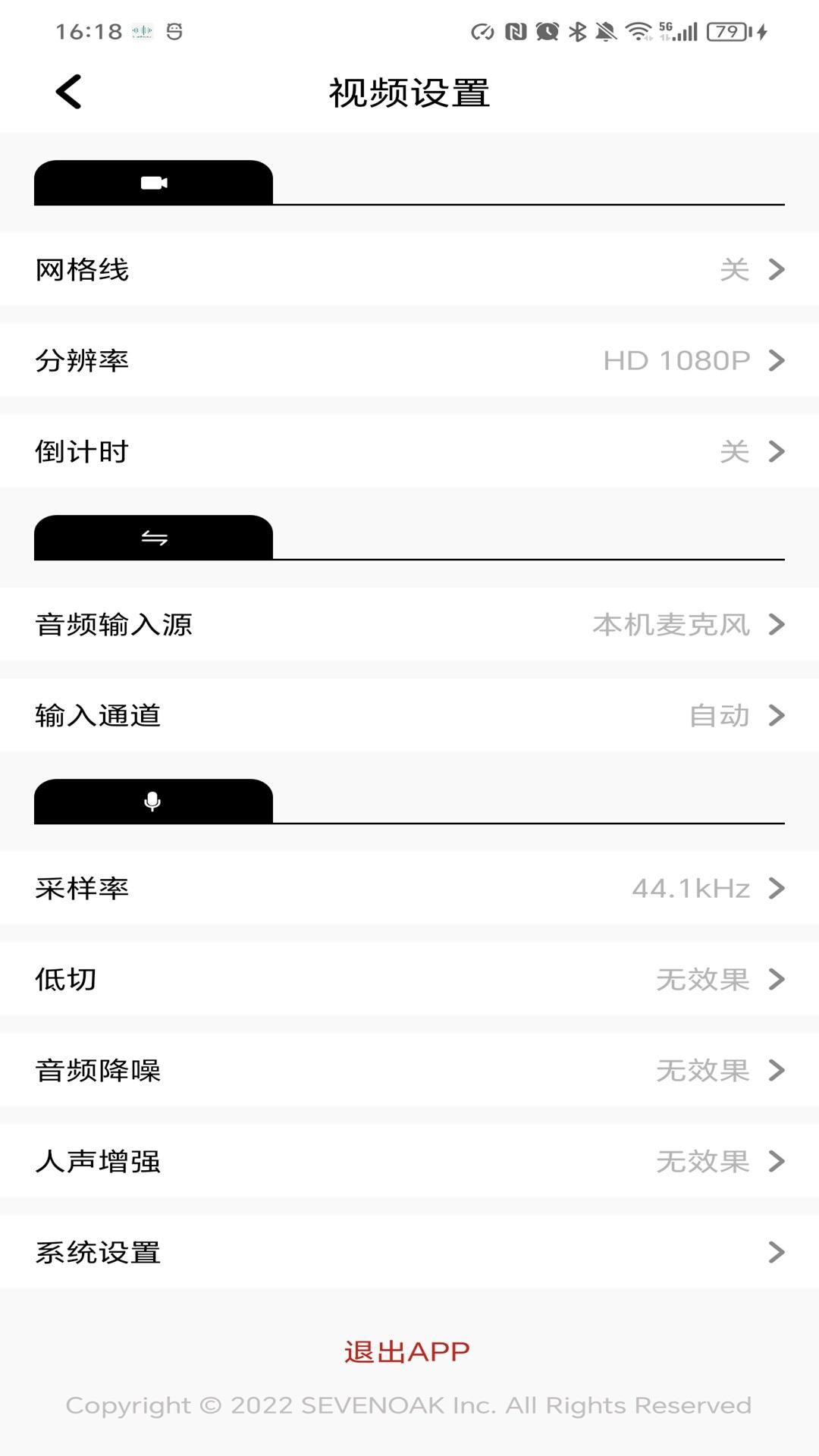Expand the 音频输入源 input source options
This screenshot has width=819, height=1456.
coord(409,625)
